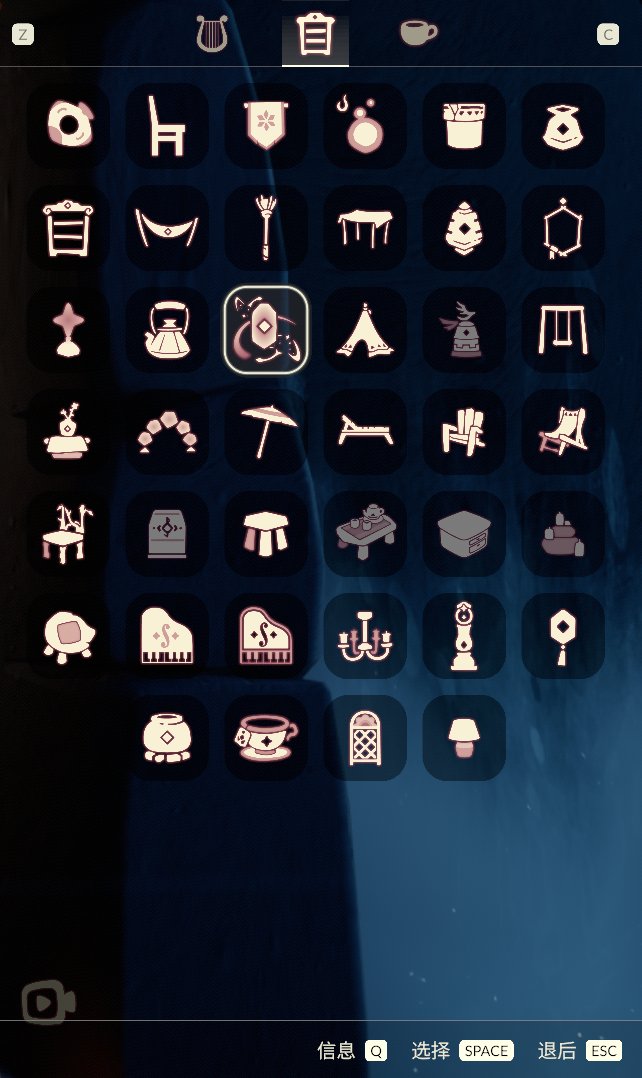Choose the gray storage box item
This screenshot has width=642, height=1078.
(464, 534)
